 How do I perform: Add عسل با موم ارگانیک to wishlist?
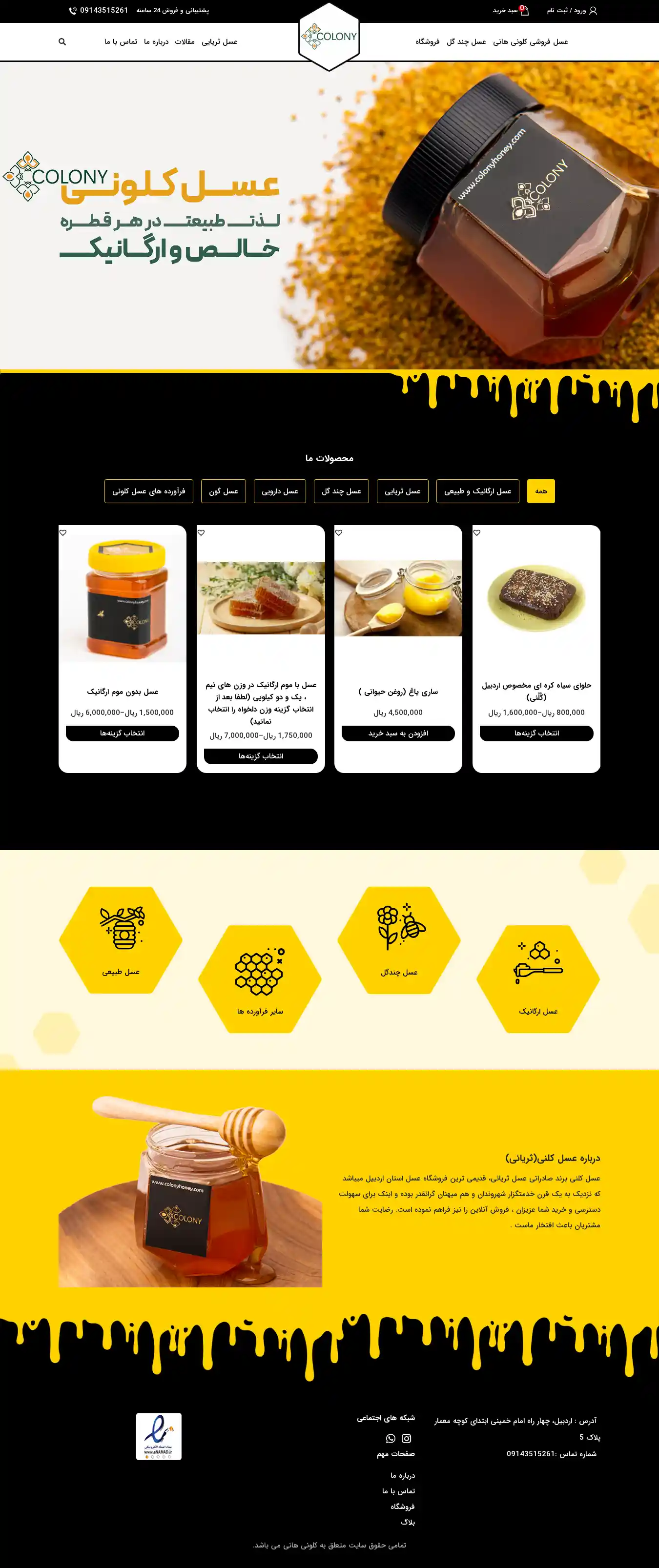[201, 532]
